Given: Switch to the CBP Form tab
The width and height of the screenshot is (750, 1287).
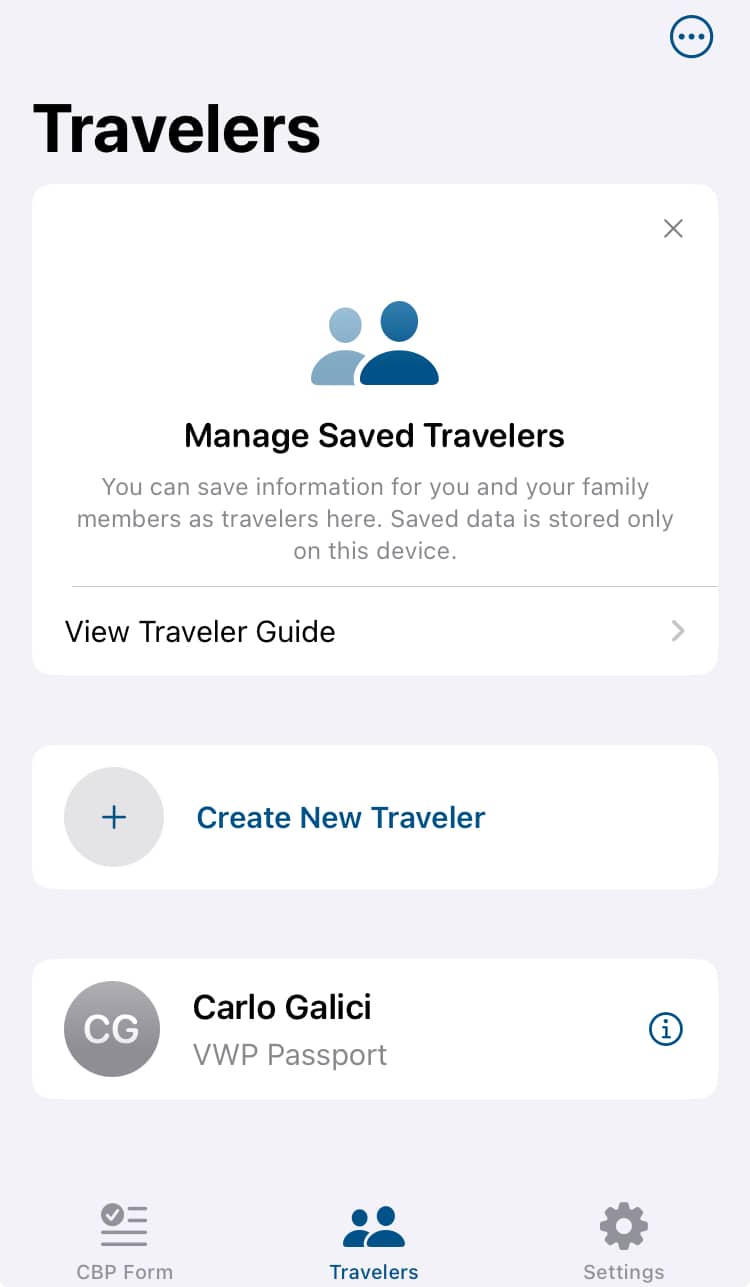Looking at the screenshot, I should point(124,1240).
